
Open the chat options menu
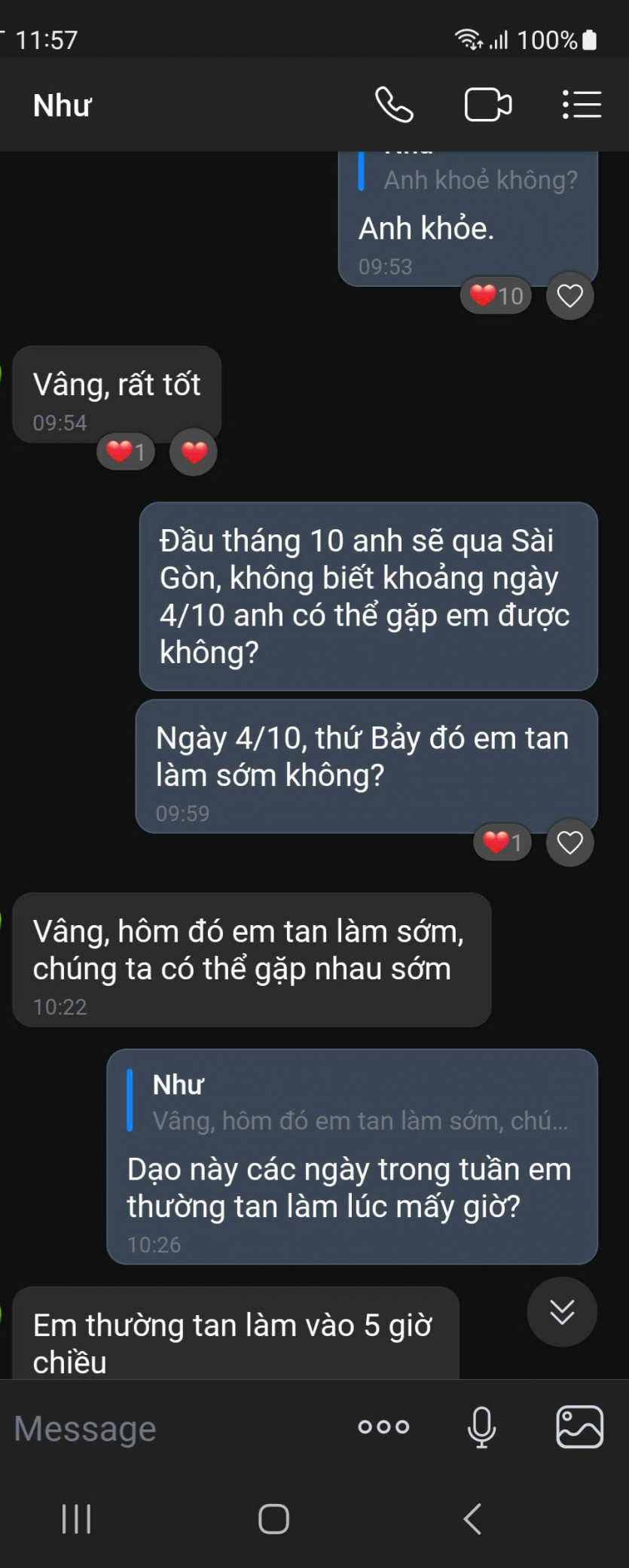pos(582,105)
